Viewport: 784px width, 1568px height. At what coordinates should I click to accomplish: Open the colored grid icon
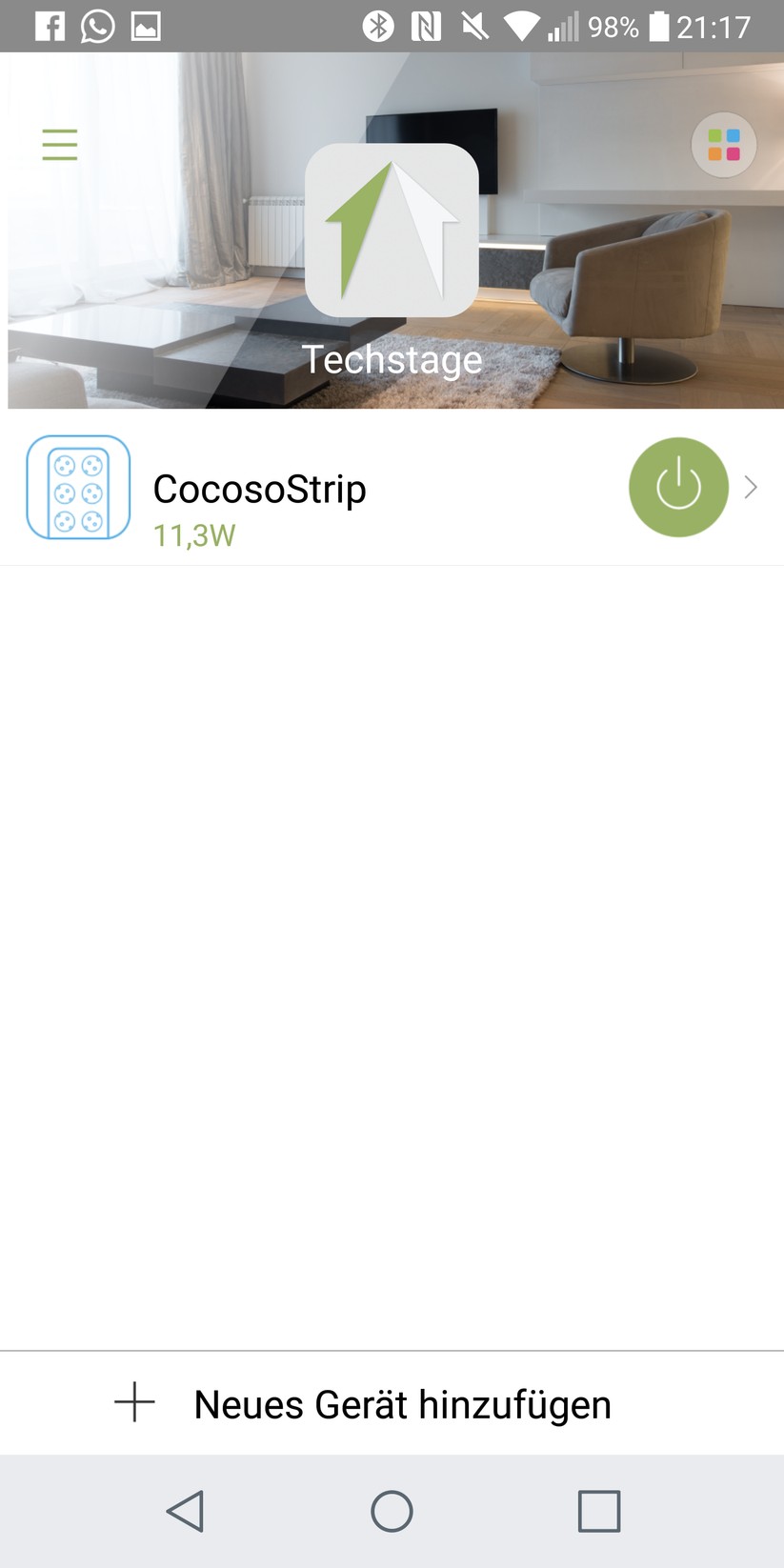[x=724, y=145]
